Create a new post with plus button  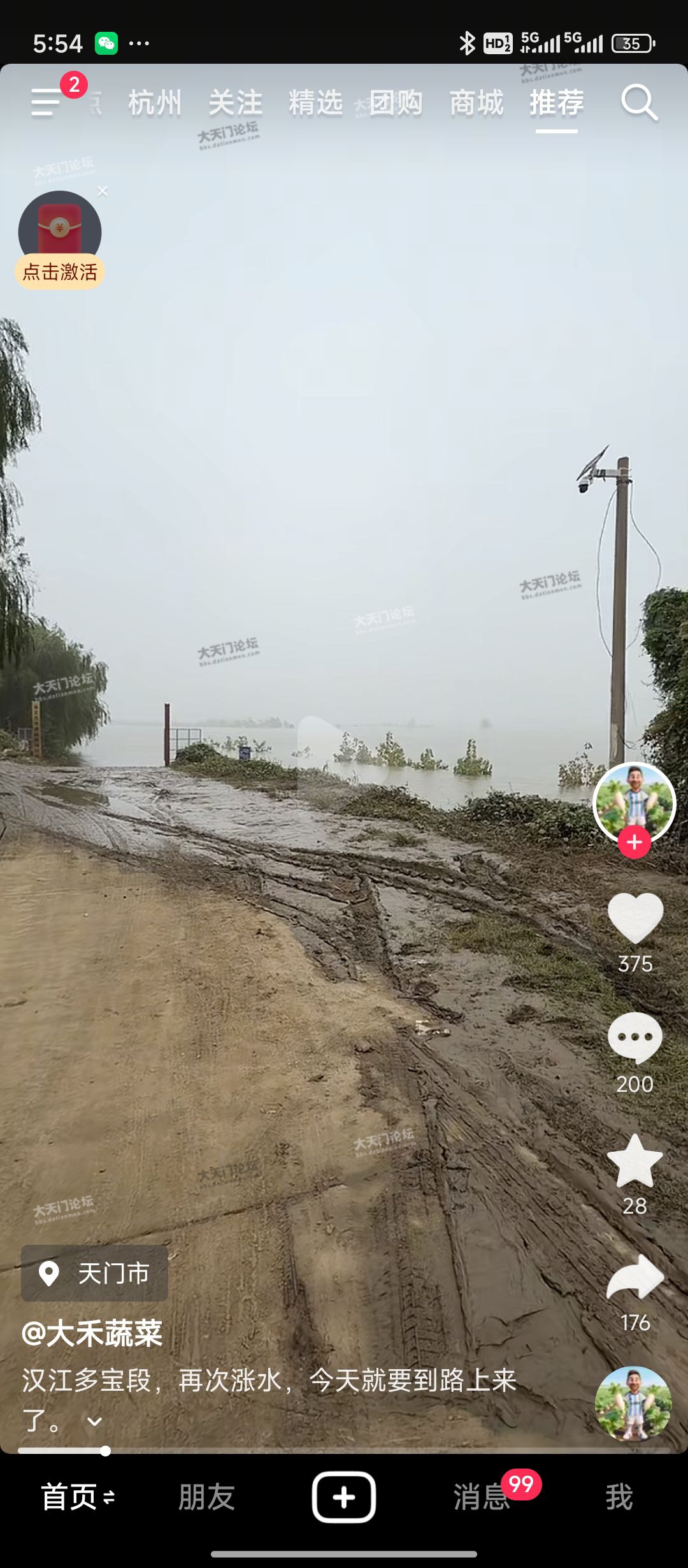click(x=343, y=1497)
